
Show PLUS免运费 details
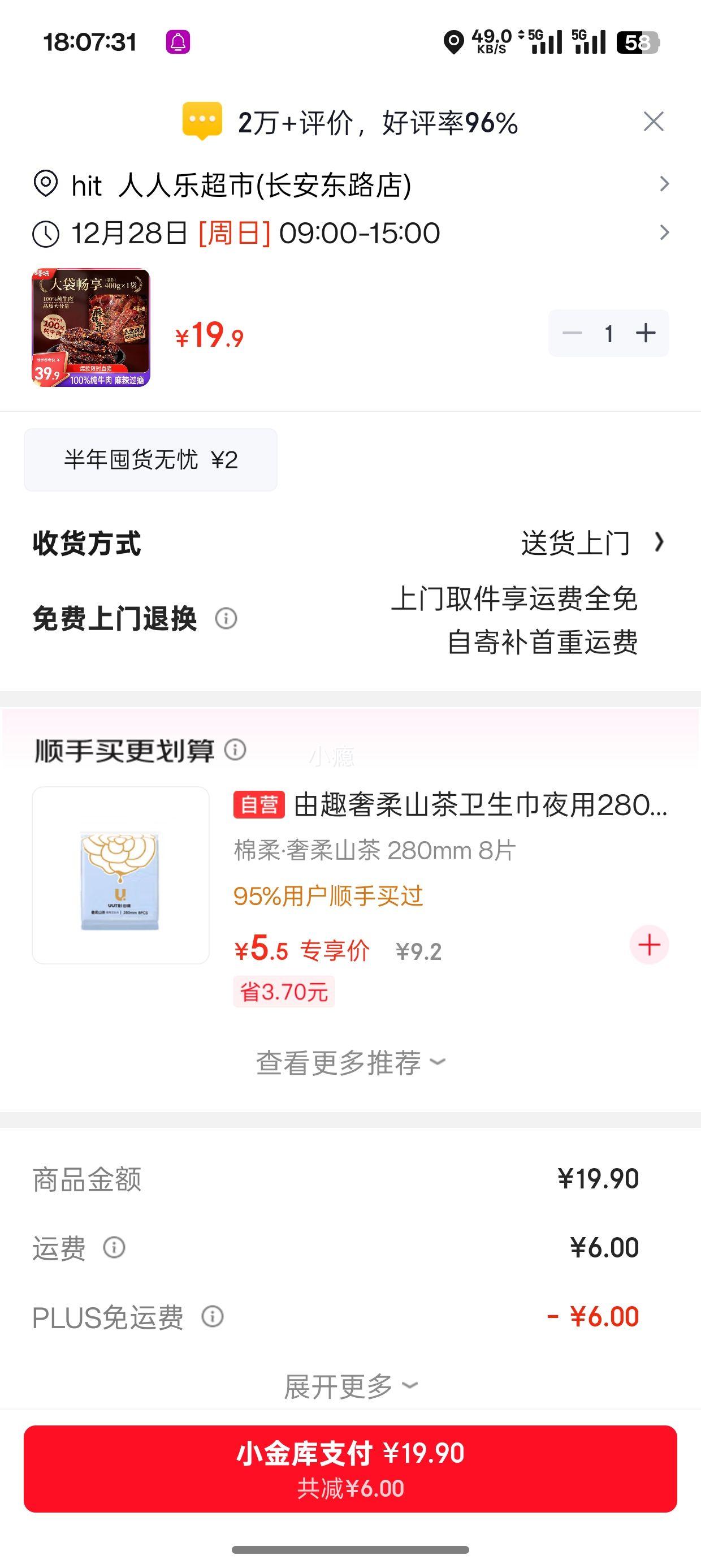click(x=213, y=1317)
